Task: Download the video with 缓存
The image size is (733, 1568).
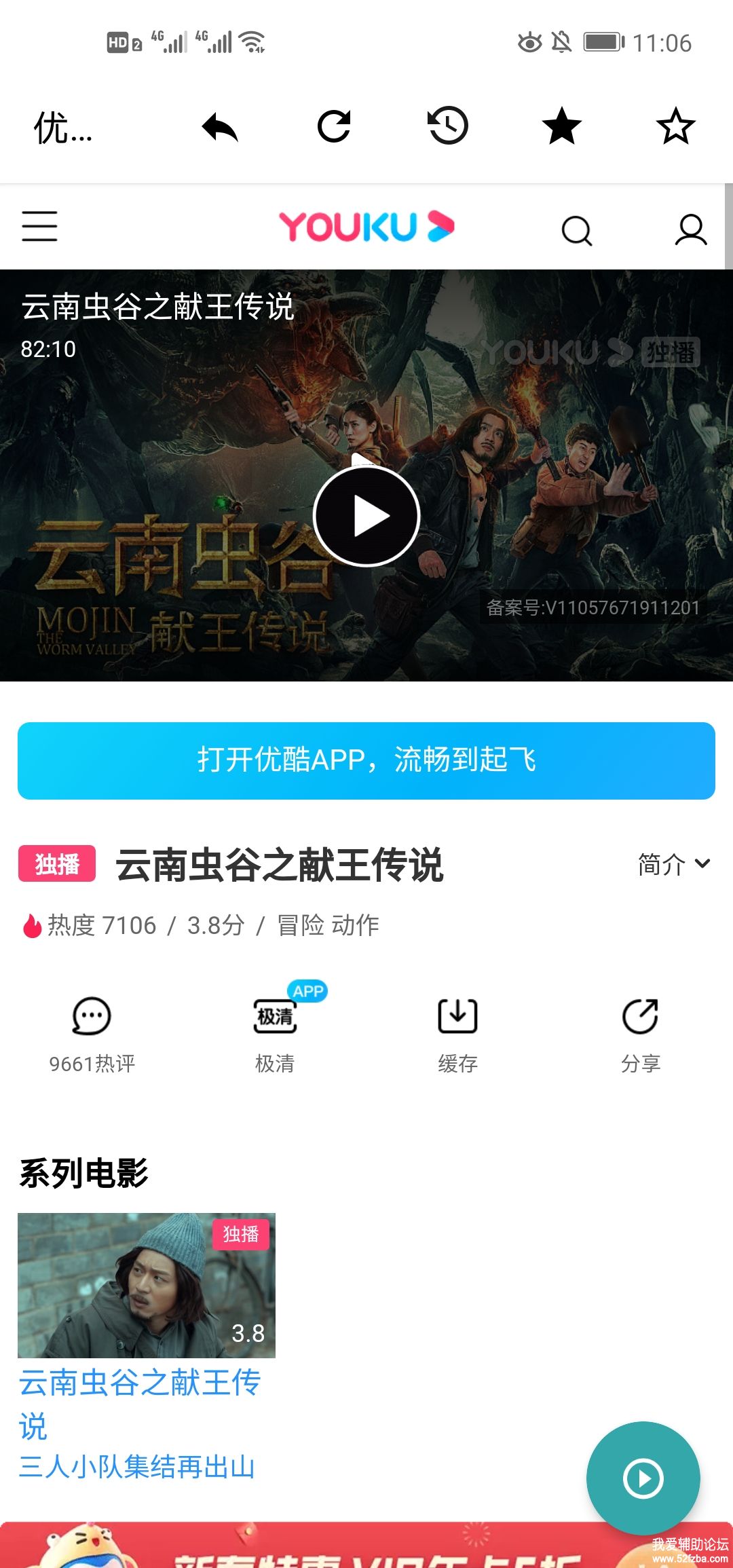Action: 457,1033
